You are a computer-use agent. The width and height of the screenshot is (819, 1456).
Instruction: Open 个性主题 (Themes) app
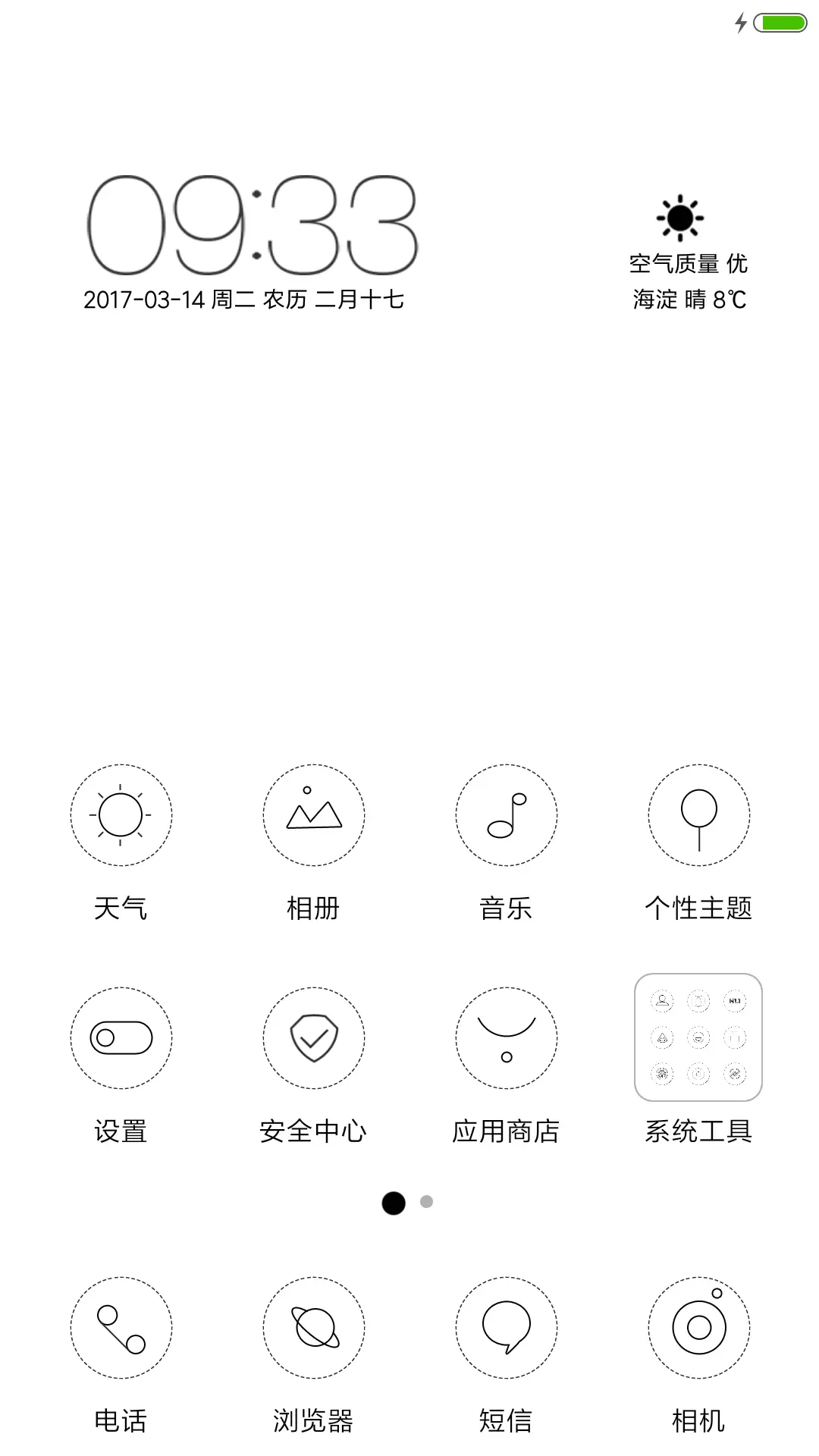coord(698,817)
